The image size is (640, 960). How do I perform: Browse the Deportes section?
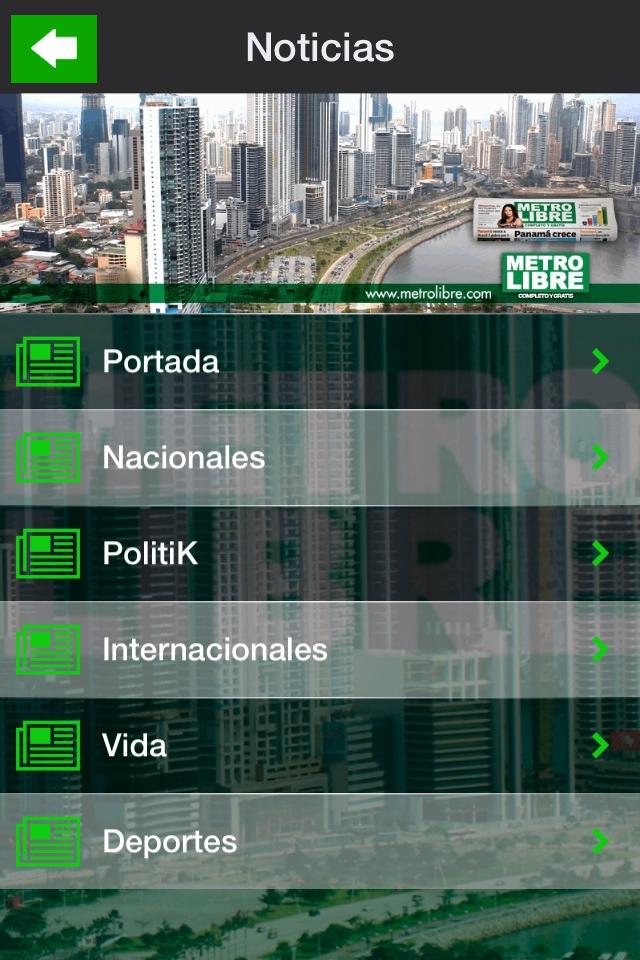point(320,841)
